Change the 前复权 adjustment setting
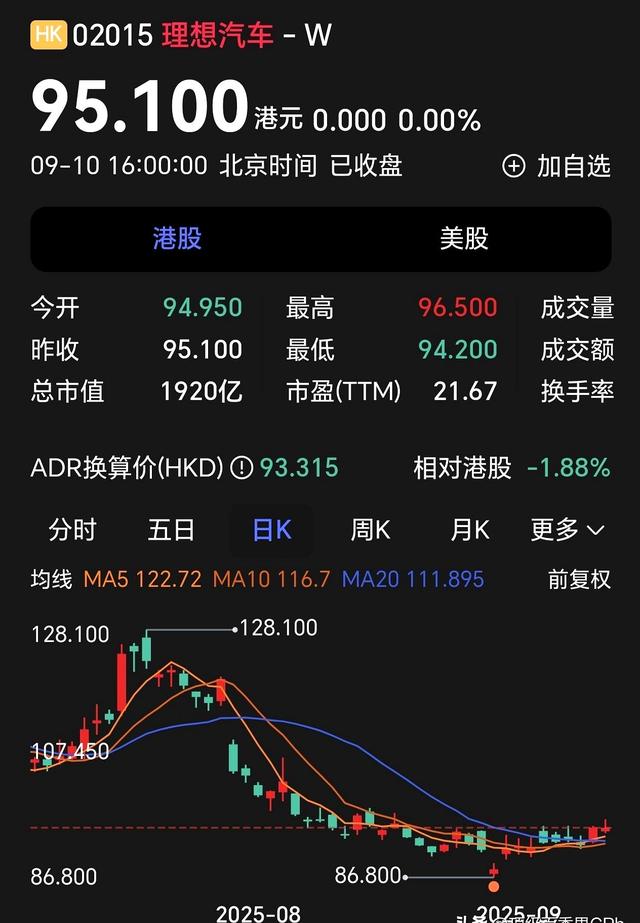640x923 pixels. pos(579,579)
